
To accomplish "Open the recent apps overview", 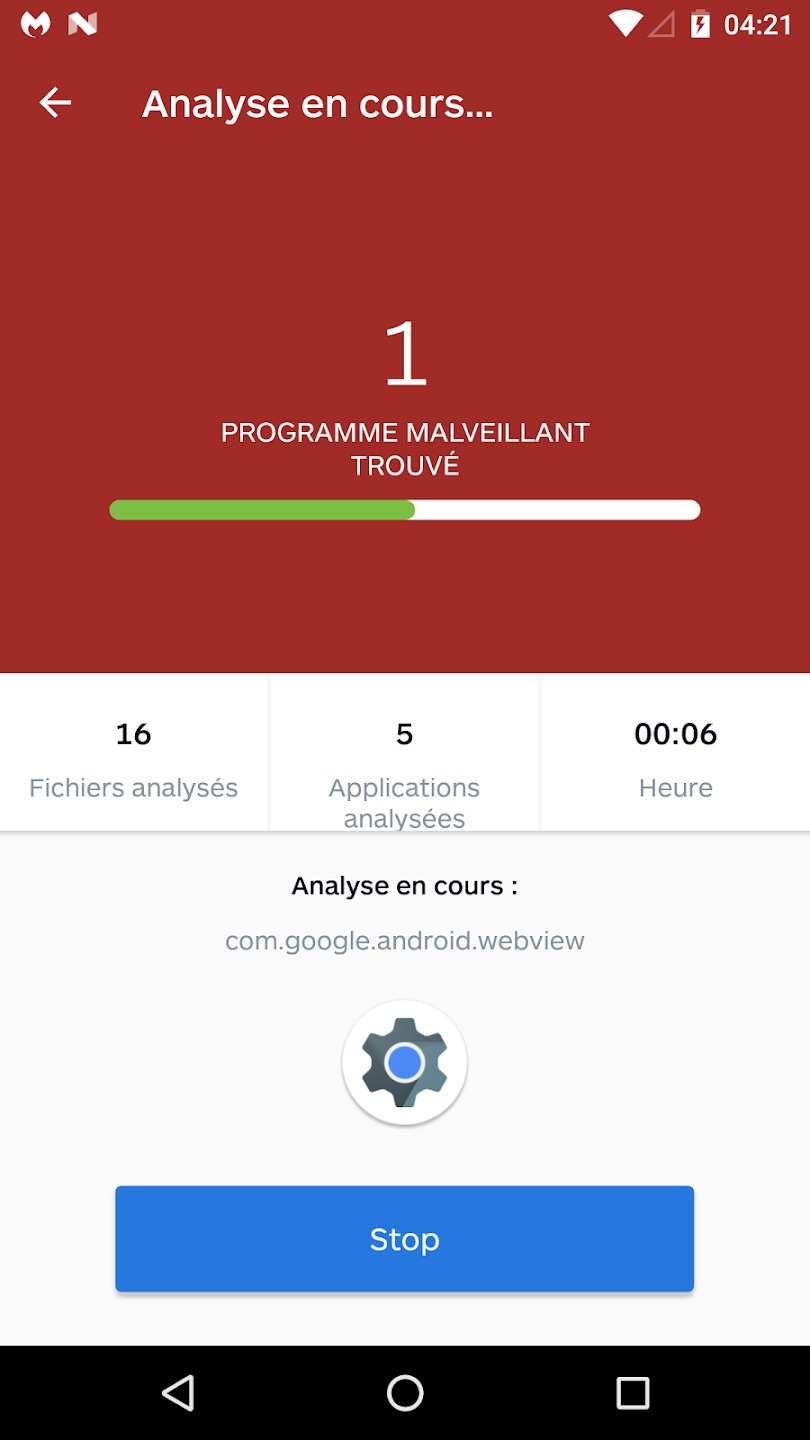I will (x=632, y=1392).
